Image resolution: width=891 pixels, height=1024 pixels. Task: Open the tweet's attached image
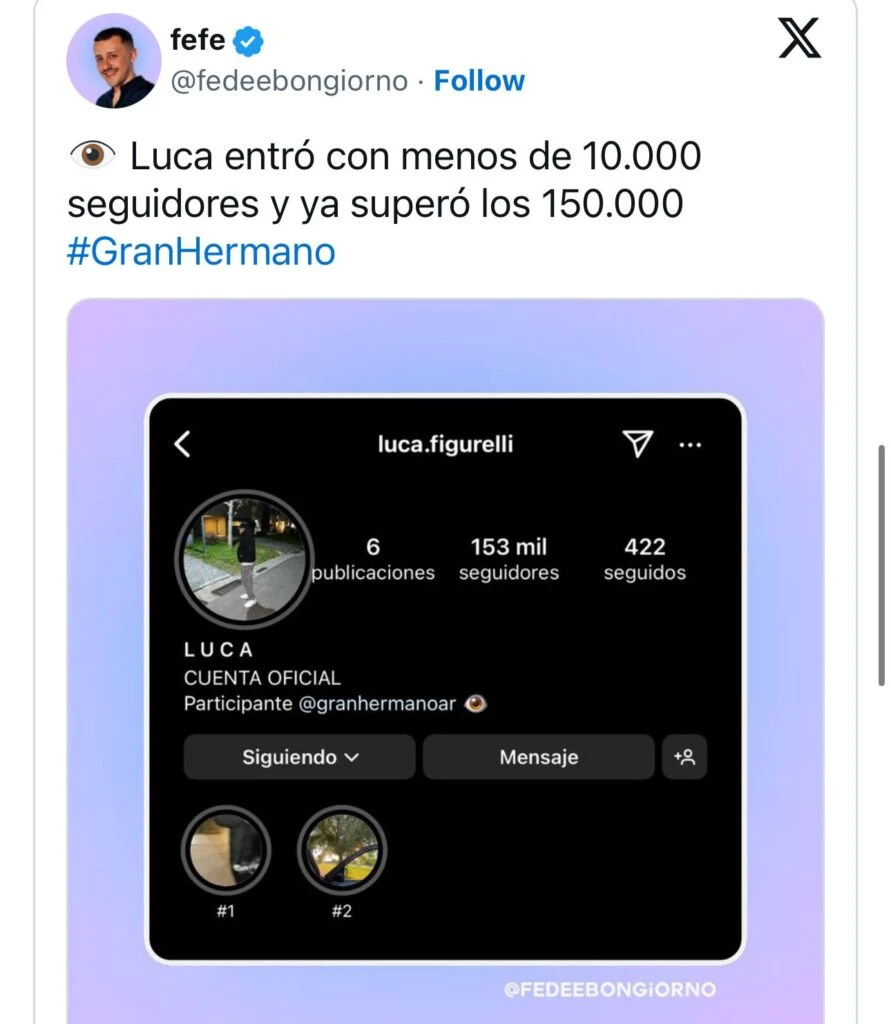click(x=445, y=660)
